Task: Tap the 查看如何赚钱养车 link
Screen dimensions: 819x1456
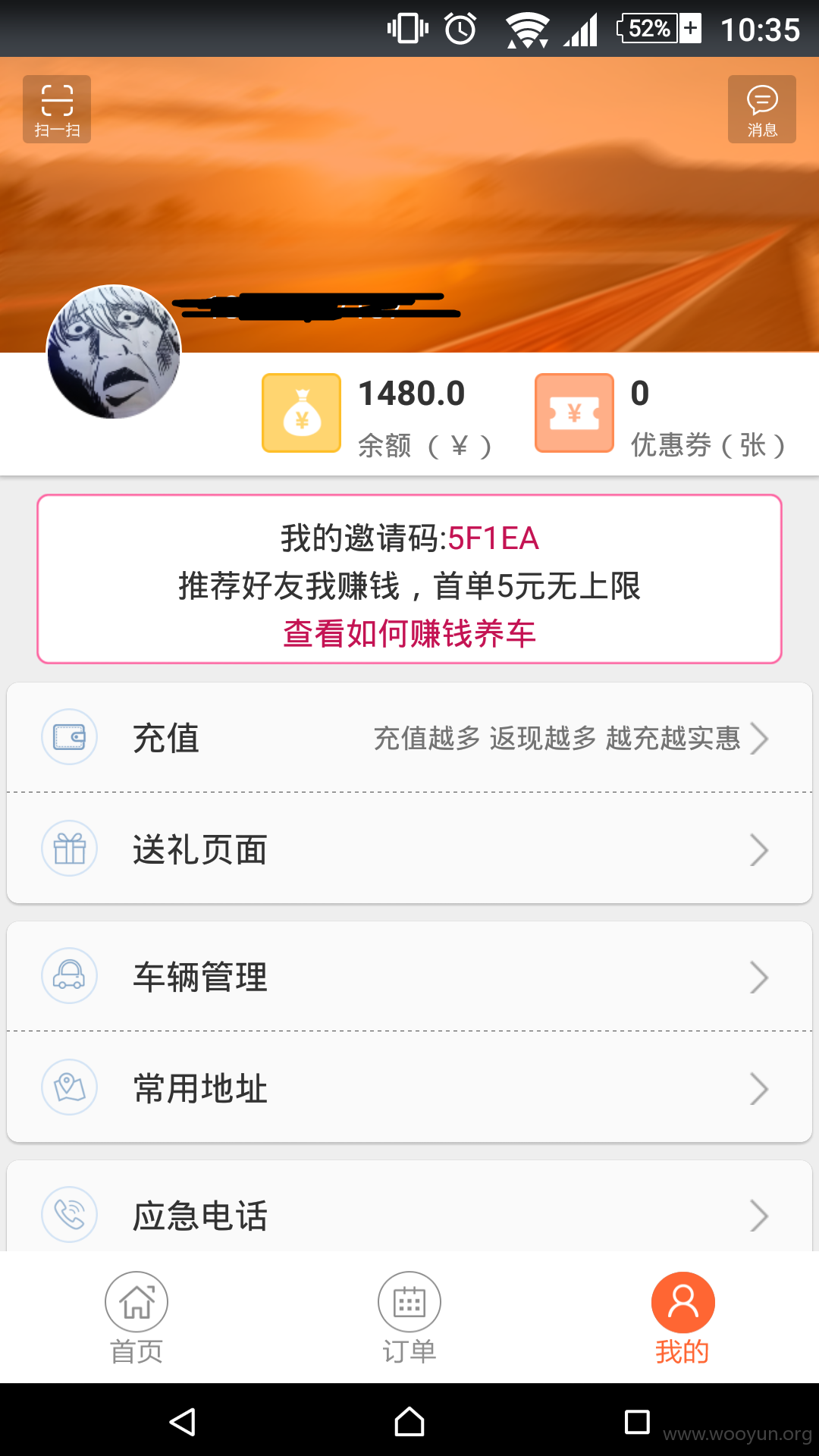Action: pos(409,633)
